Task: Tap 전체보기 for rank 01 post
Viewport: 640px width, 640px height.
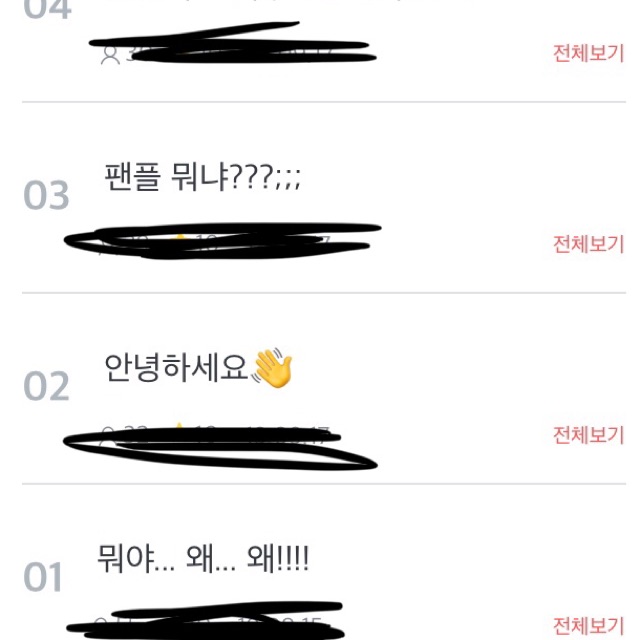Action: [588, 625]
